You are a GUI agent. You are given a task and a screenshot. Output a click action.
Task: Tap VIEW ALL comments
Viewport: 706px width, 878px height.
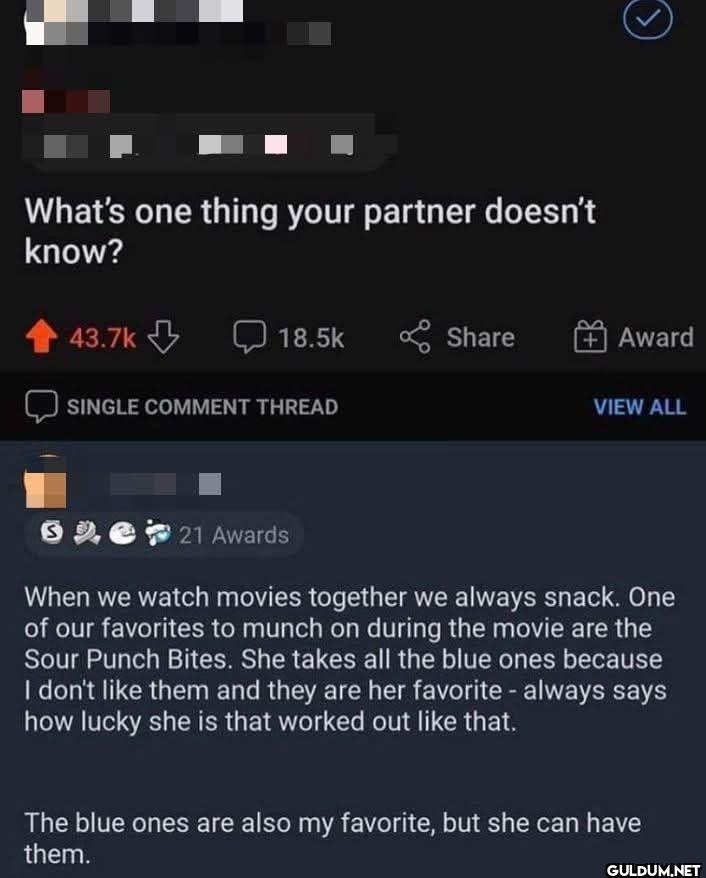pos(639,407)
